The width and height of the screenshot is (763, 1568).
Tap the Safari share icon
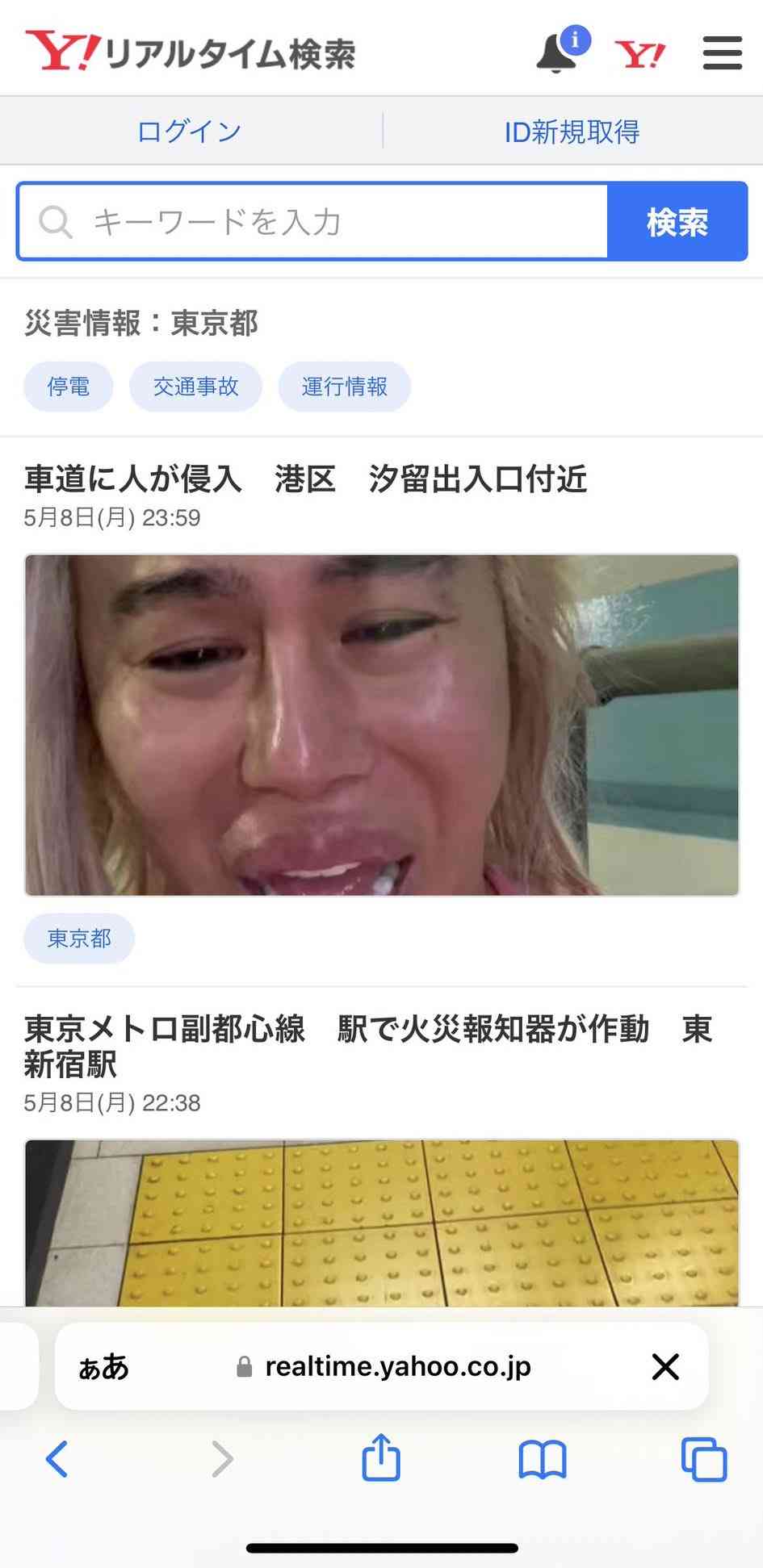click(381, 1459)
